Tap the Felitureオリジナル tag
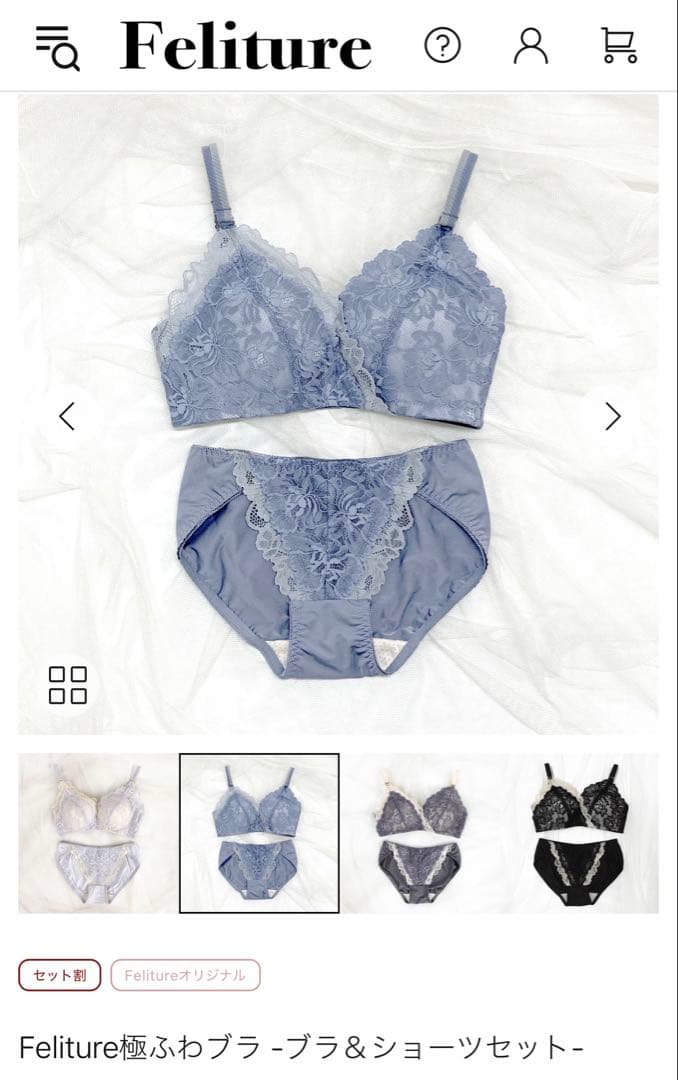Screen dimensions: 678x1080 tap(185, 975)
